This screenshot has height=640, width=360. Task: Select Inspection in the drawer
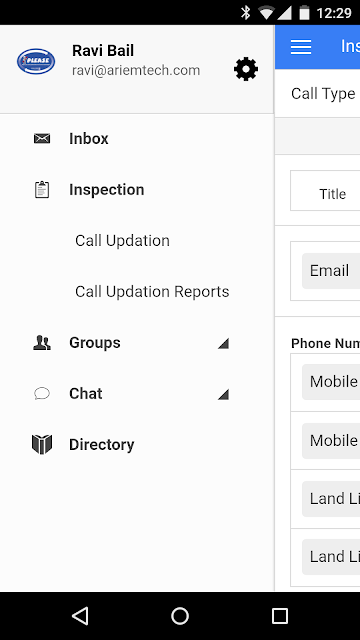pos(137,190)
